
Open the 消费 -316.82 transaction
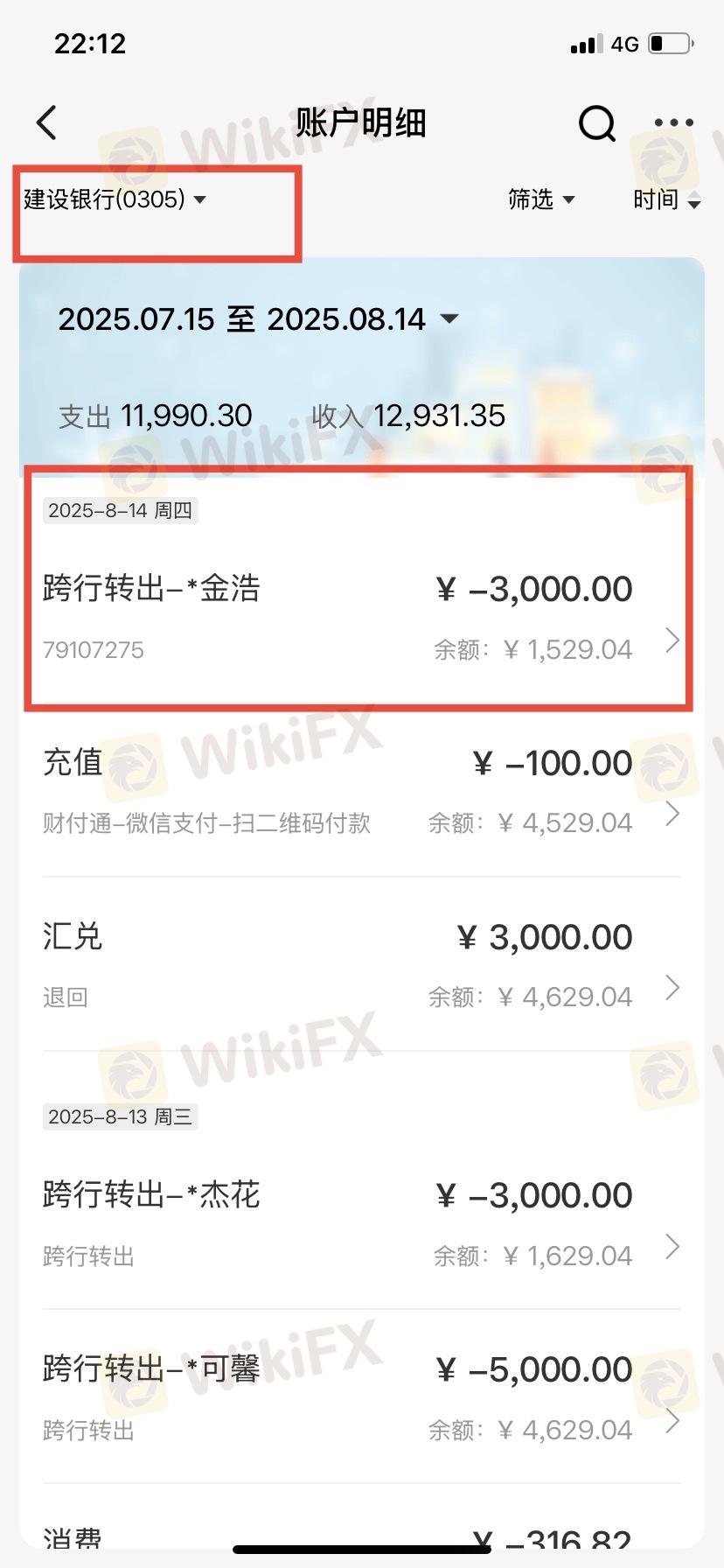point(359,1536)
